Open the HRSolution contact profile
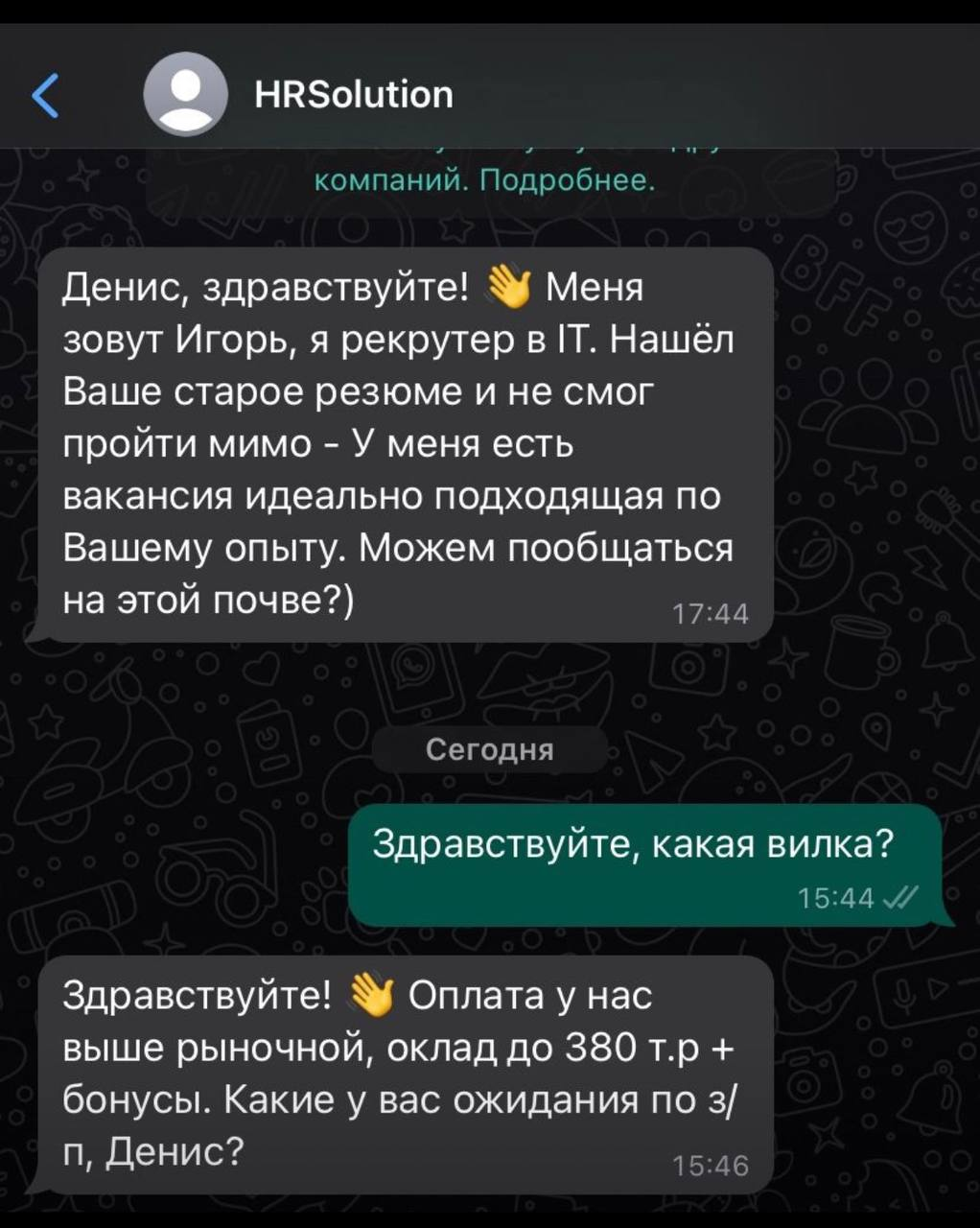The height and width of the screenshot is (1228, 980). 353,95
